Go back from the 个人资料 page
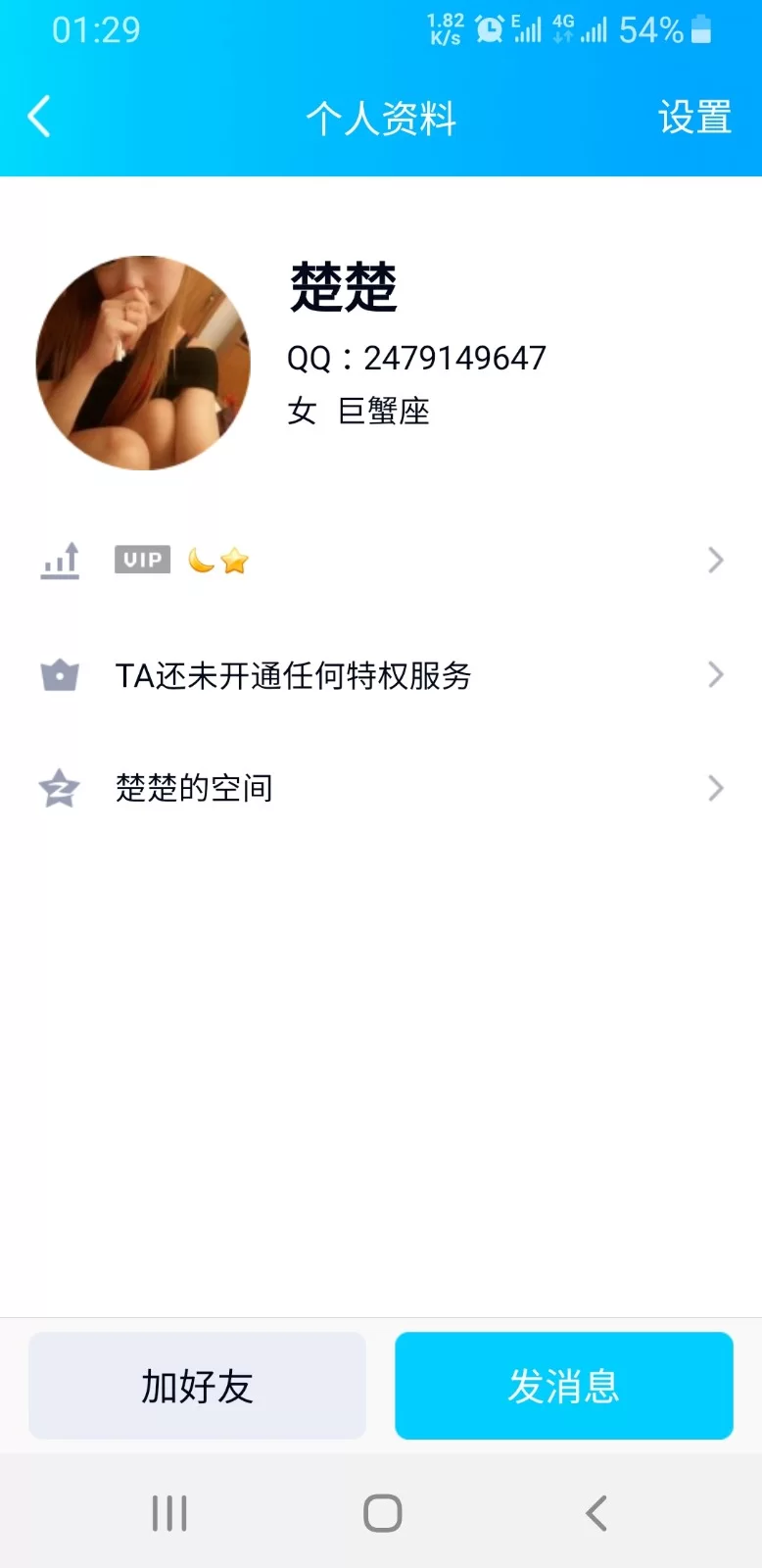 pyautogui.click(x=39, y=117)
